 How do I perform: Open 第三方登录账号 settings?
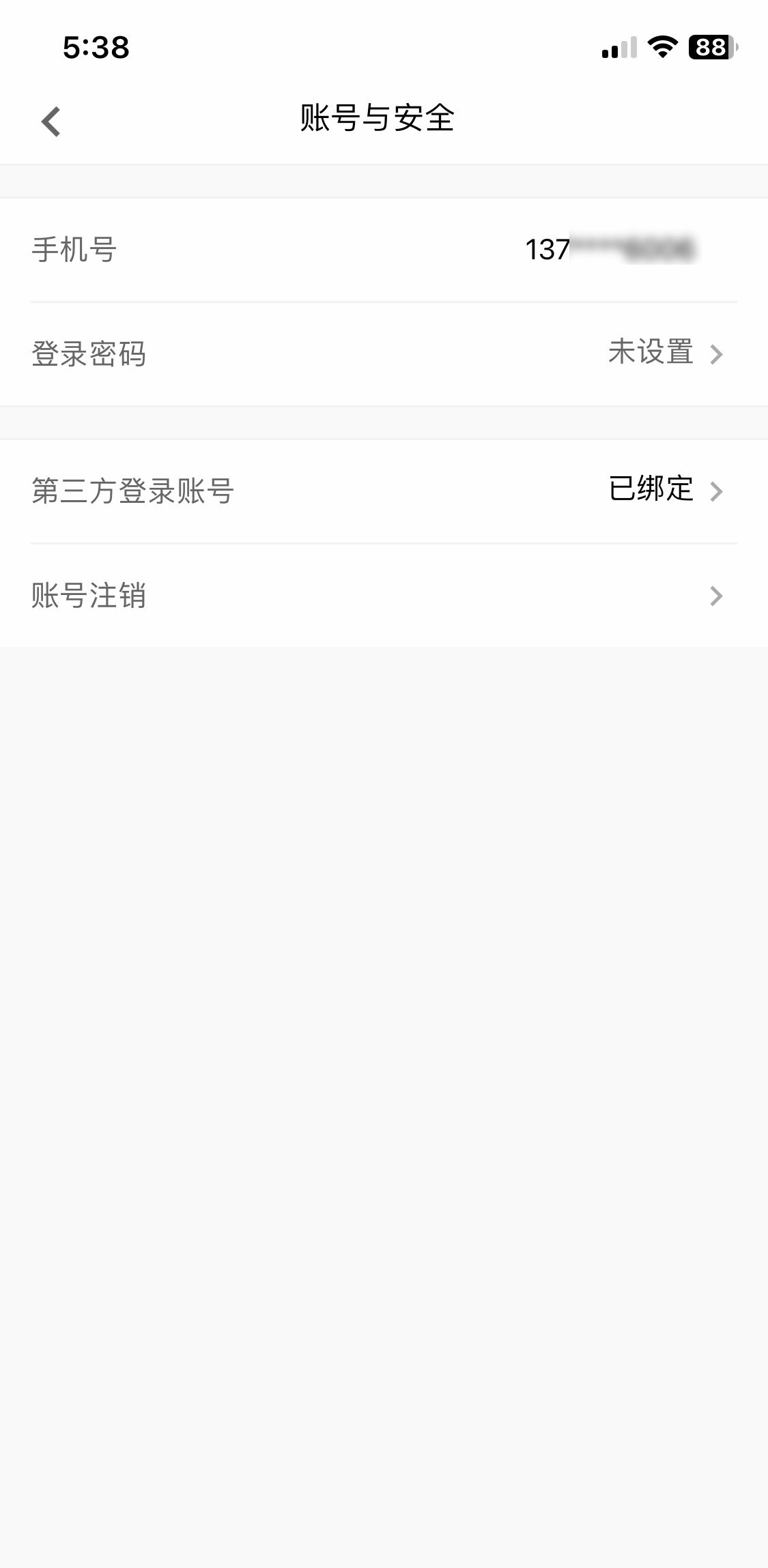click(x=384, y=491)
